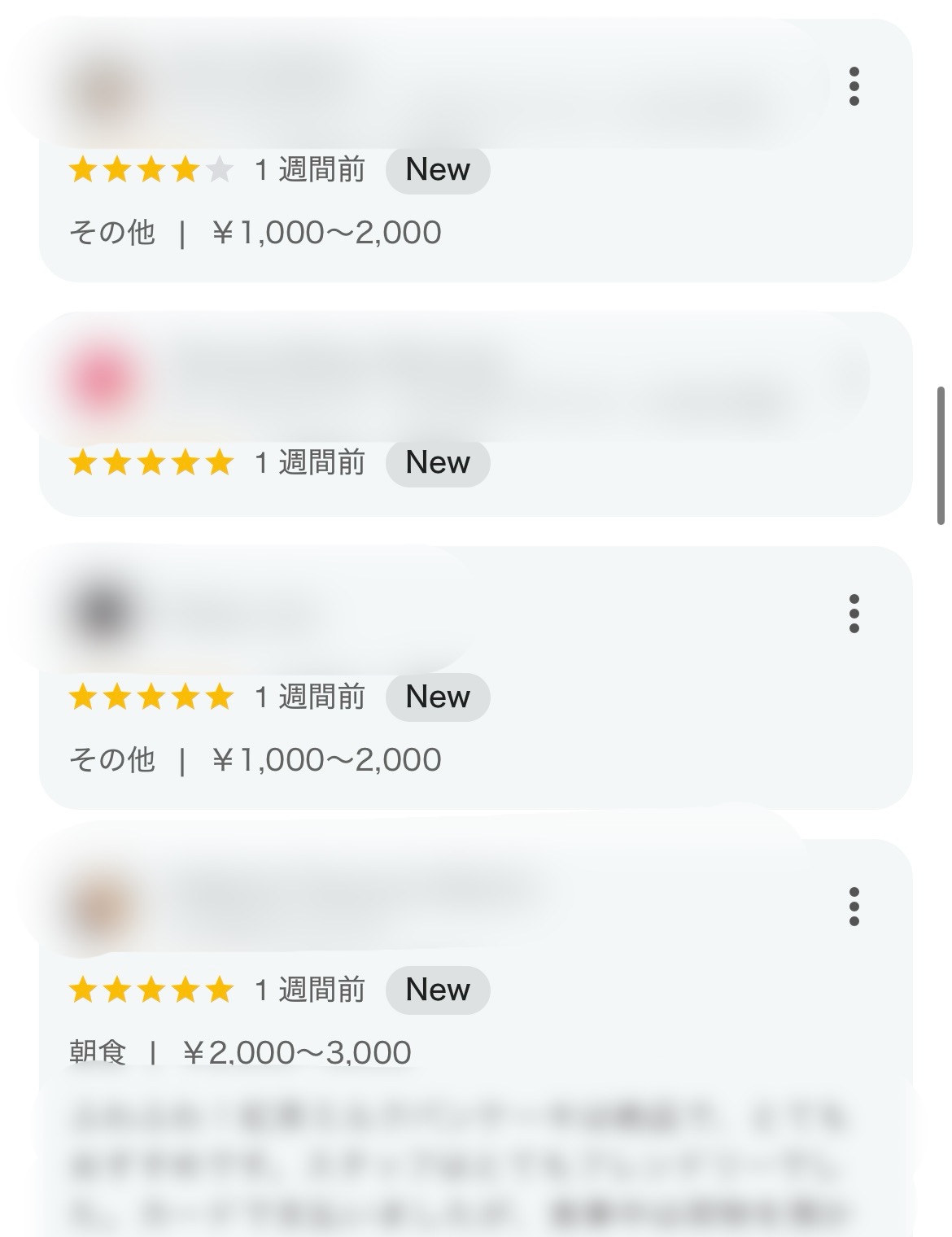Select the その他 category label on third review
The height and width of the screenshot is (1237, 952).
(x=114, y=759)
